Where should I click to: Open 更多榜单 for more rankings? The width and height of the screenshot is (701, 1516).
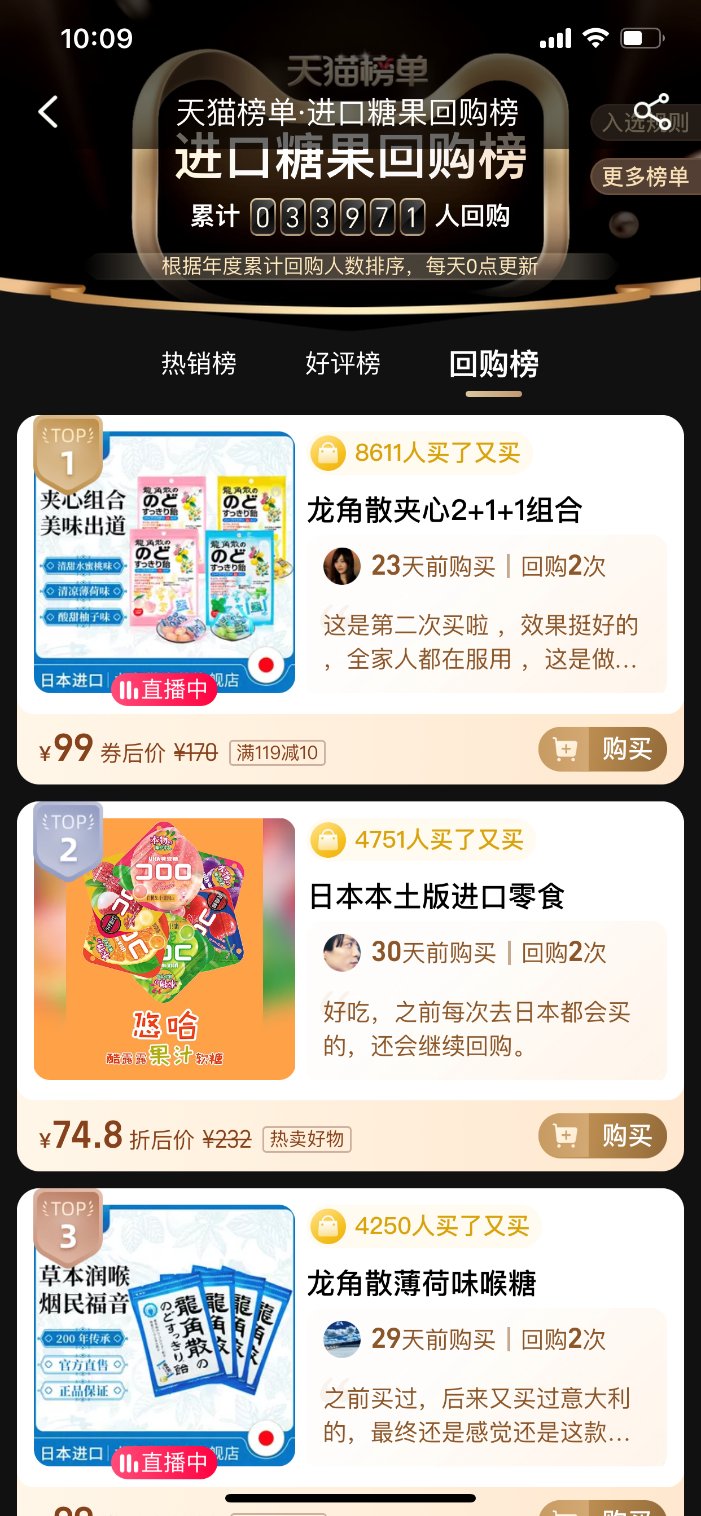coord(645,177)
